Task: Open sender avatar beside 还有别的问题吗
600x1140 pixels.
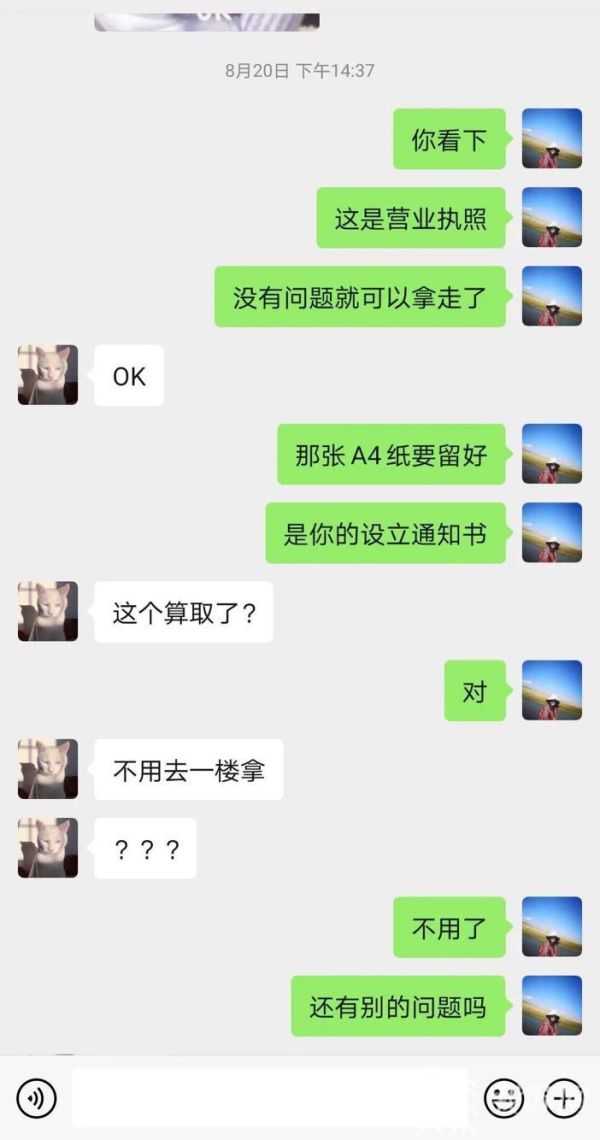Action: click(552, 1005)
